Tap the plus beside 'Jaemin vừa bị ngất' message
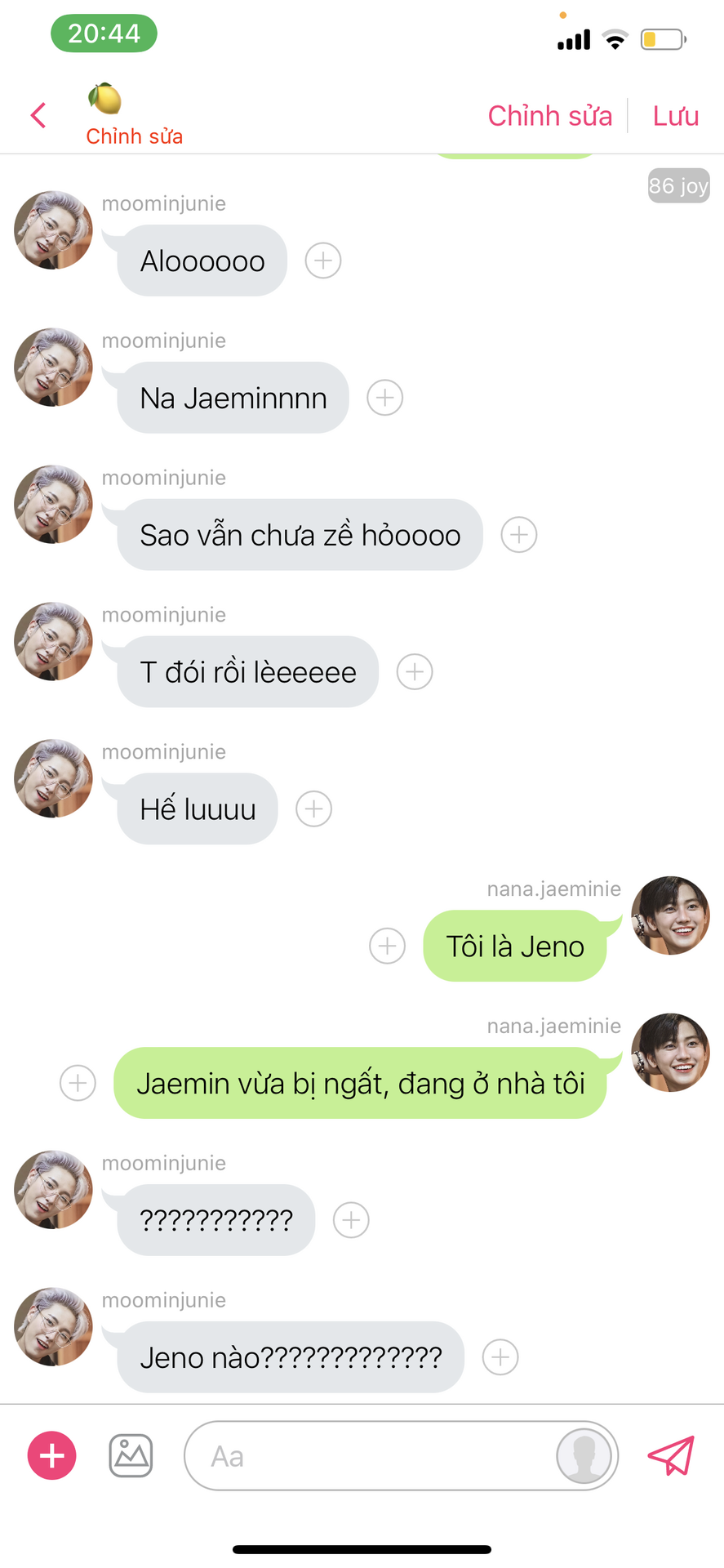Image resolution: width=724 pixels, height=1568 pixels. 78,1083
